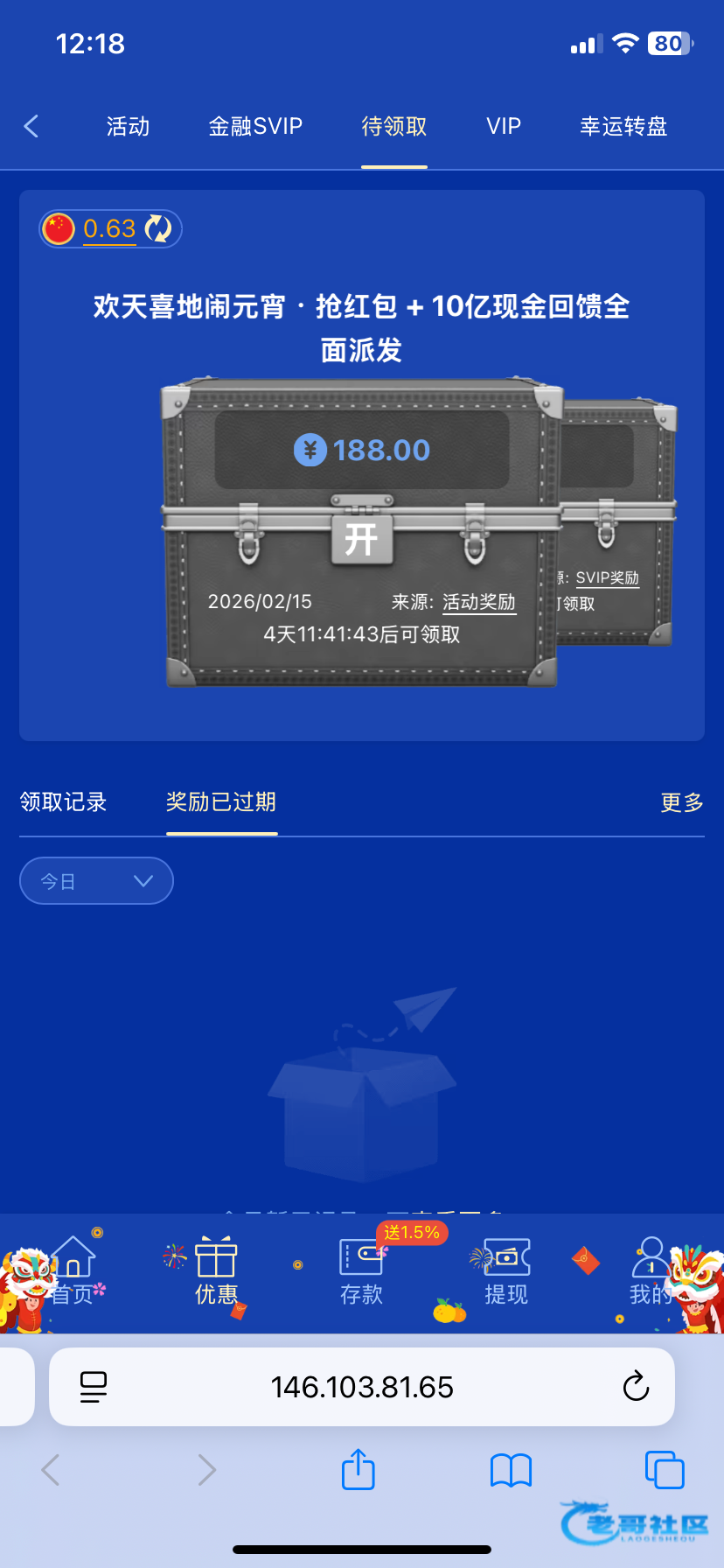The width and height of the screenshot is (724, 1568).
Task: Refresh the 0.63 balance
Action: [x=158, y=229]
